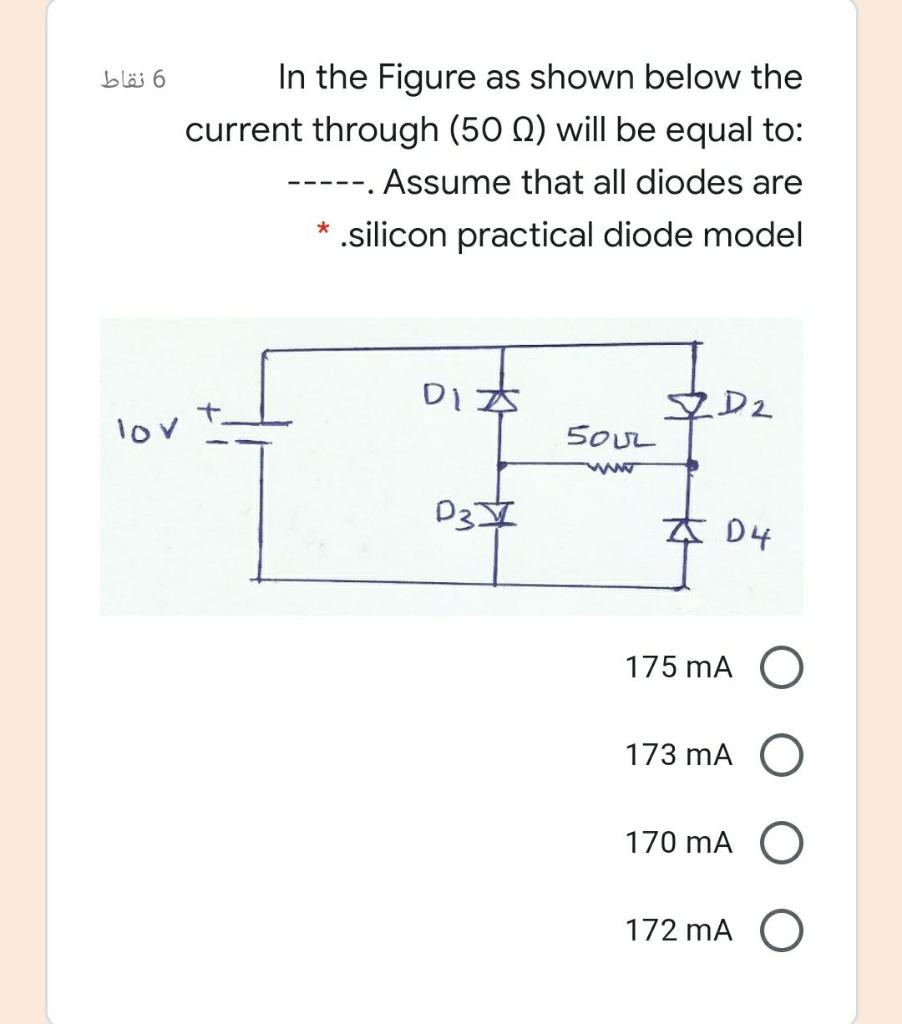
Task: Click the D4 diode symbol in the circuit
Action: tap(684, 531)
